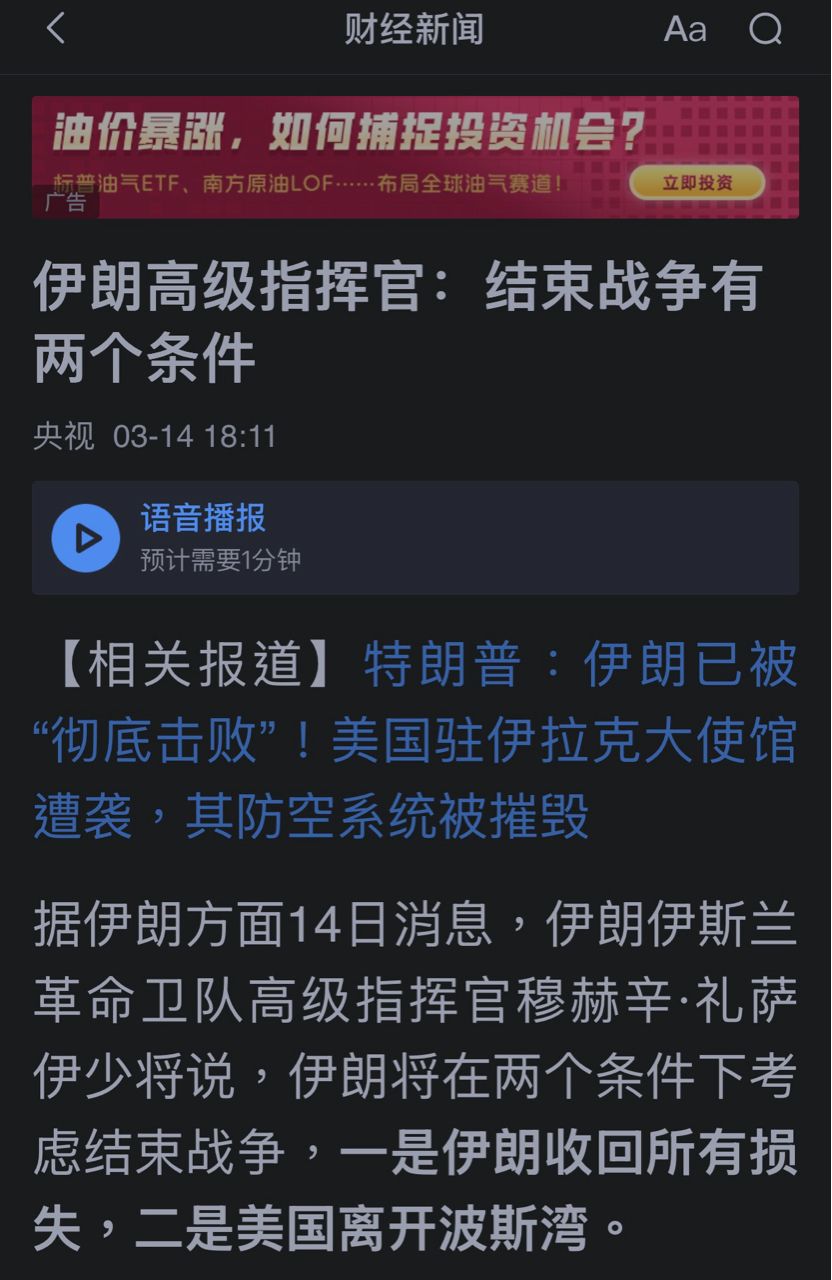
Task: Open the search magnifier icon
Action: click(765, 30)
